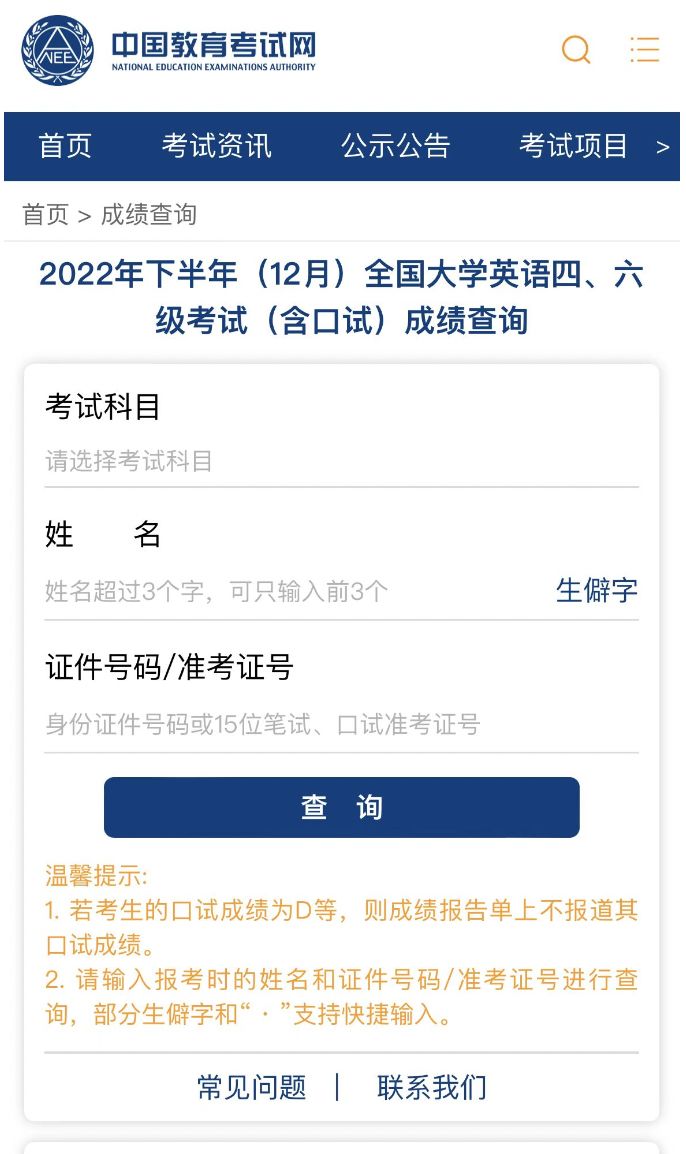
Task: Go to the 首页 nav item
Action: pyautogui.click(x=65, y=146)
